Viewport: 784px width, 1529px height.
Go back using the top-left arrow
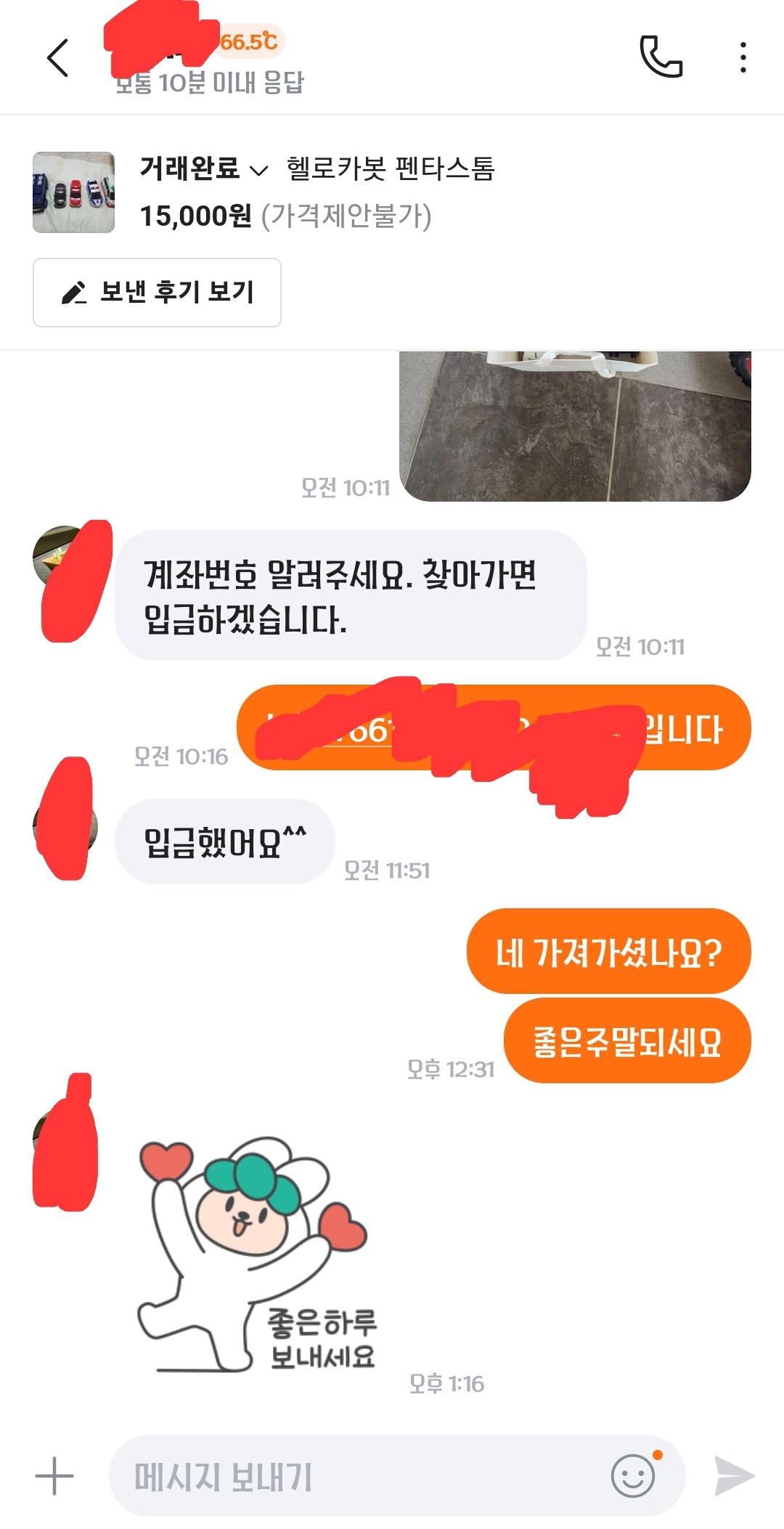coord(57,57)
